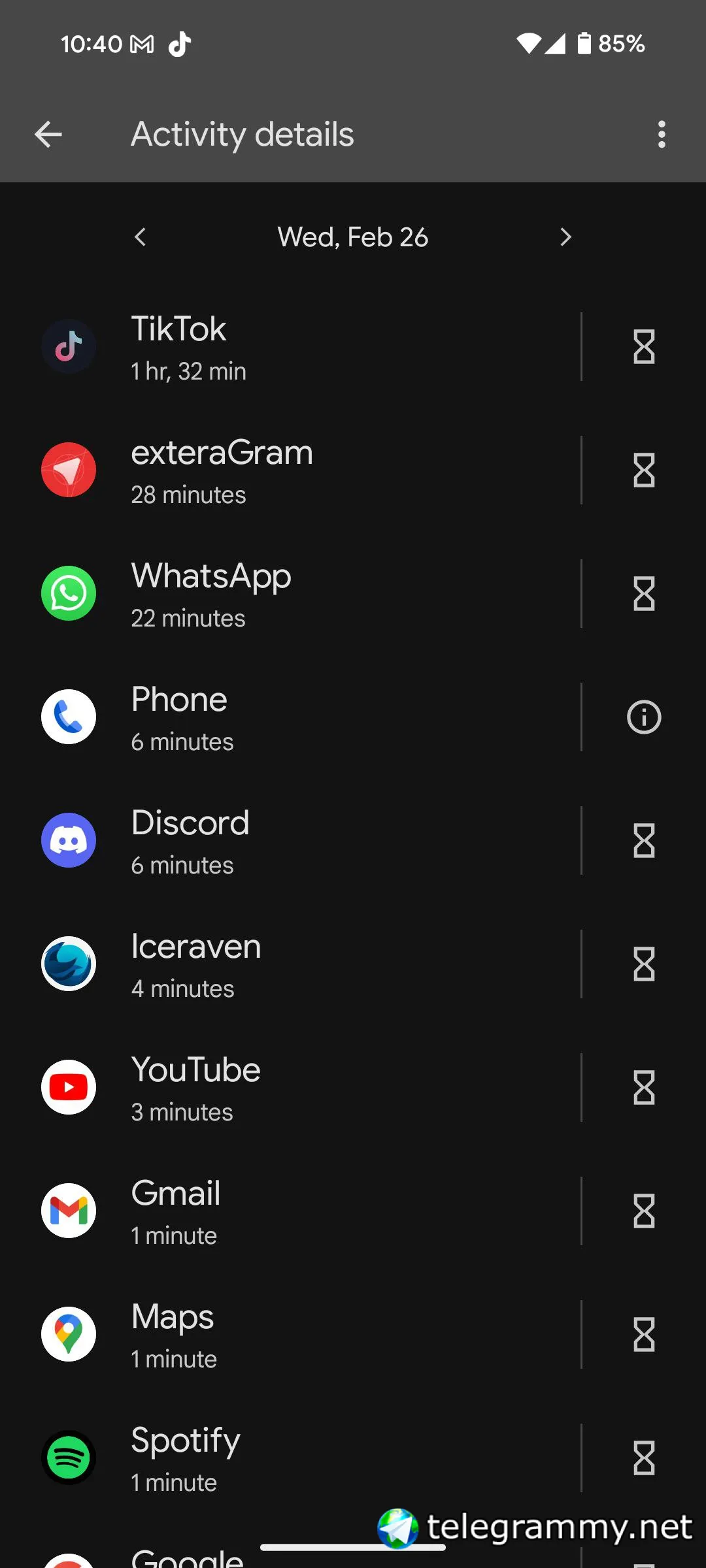Go to the next day
Screen dimensions: 706x1568
click(565, 237)
